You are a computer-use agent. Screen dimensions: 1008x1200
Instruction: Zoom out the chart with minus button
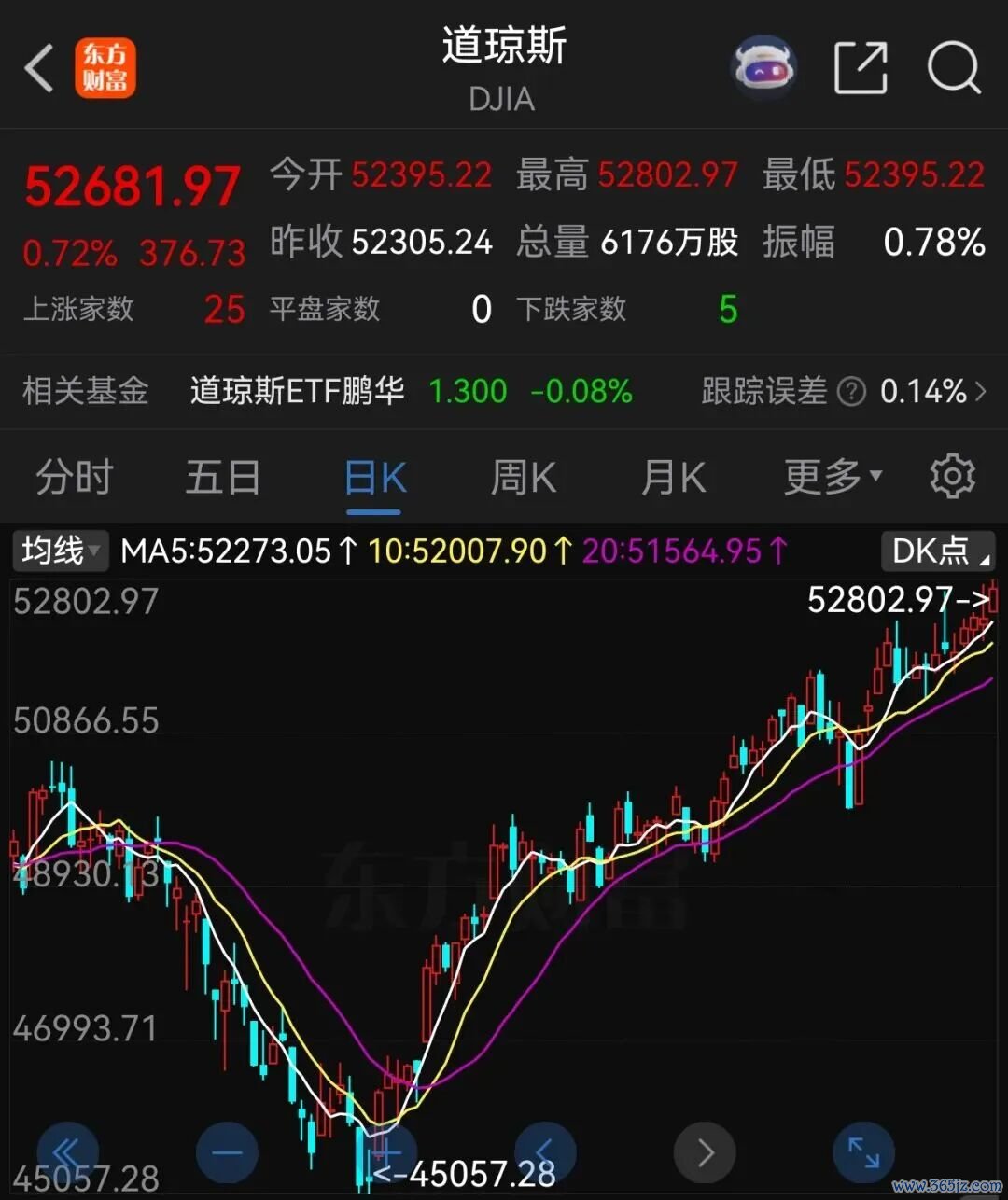(227, 1153)
